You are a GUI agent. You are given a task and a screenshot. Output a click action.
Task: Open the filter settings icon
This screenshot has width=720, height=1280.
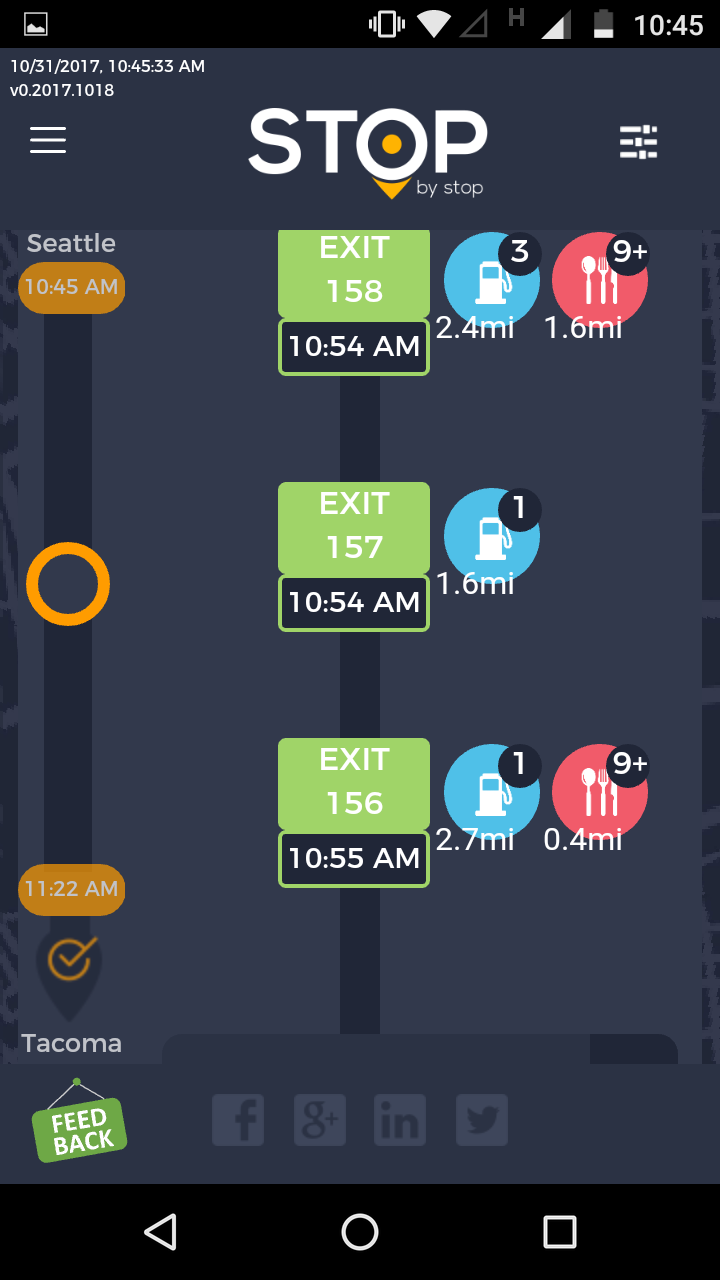coord(639,143)
